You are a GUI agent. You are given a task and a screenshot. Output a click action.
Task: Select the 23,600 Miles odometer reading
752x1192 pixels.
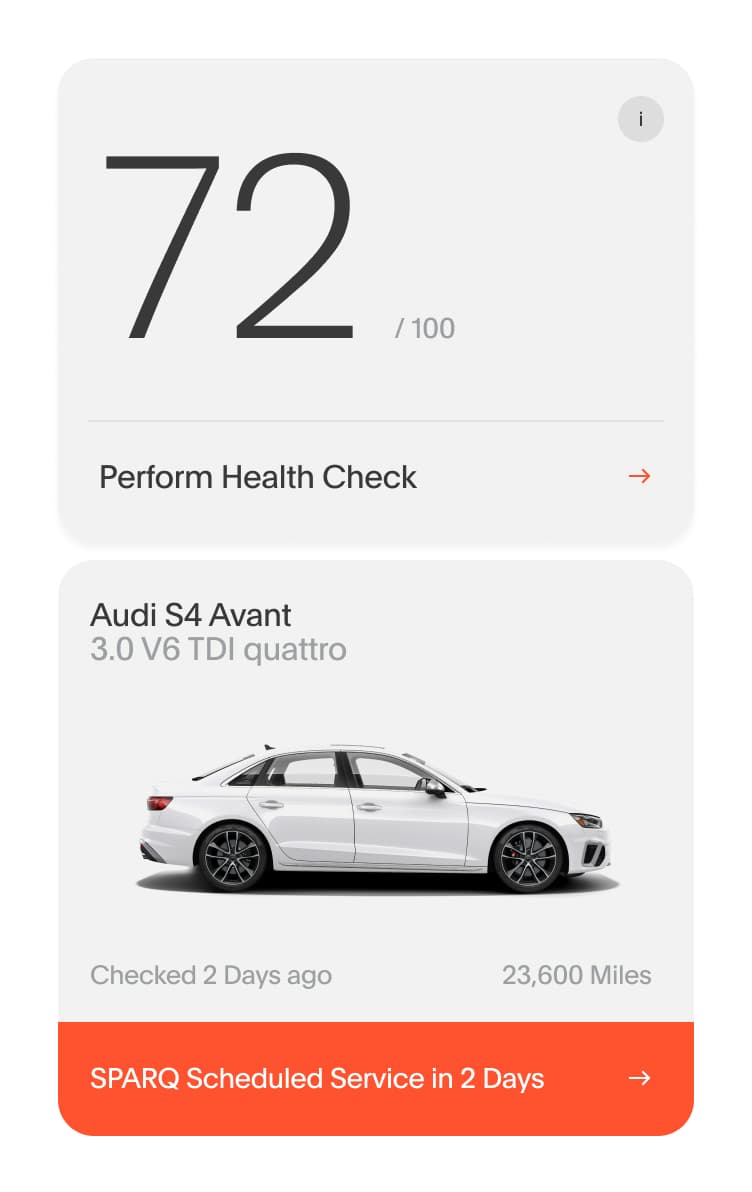(577, 975)
